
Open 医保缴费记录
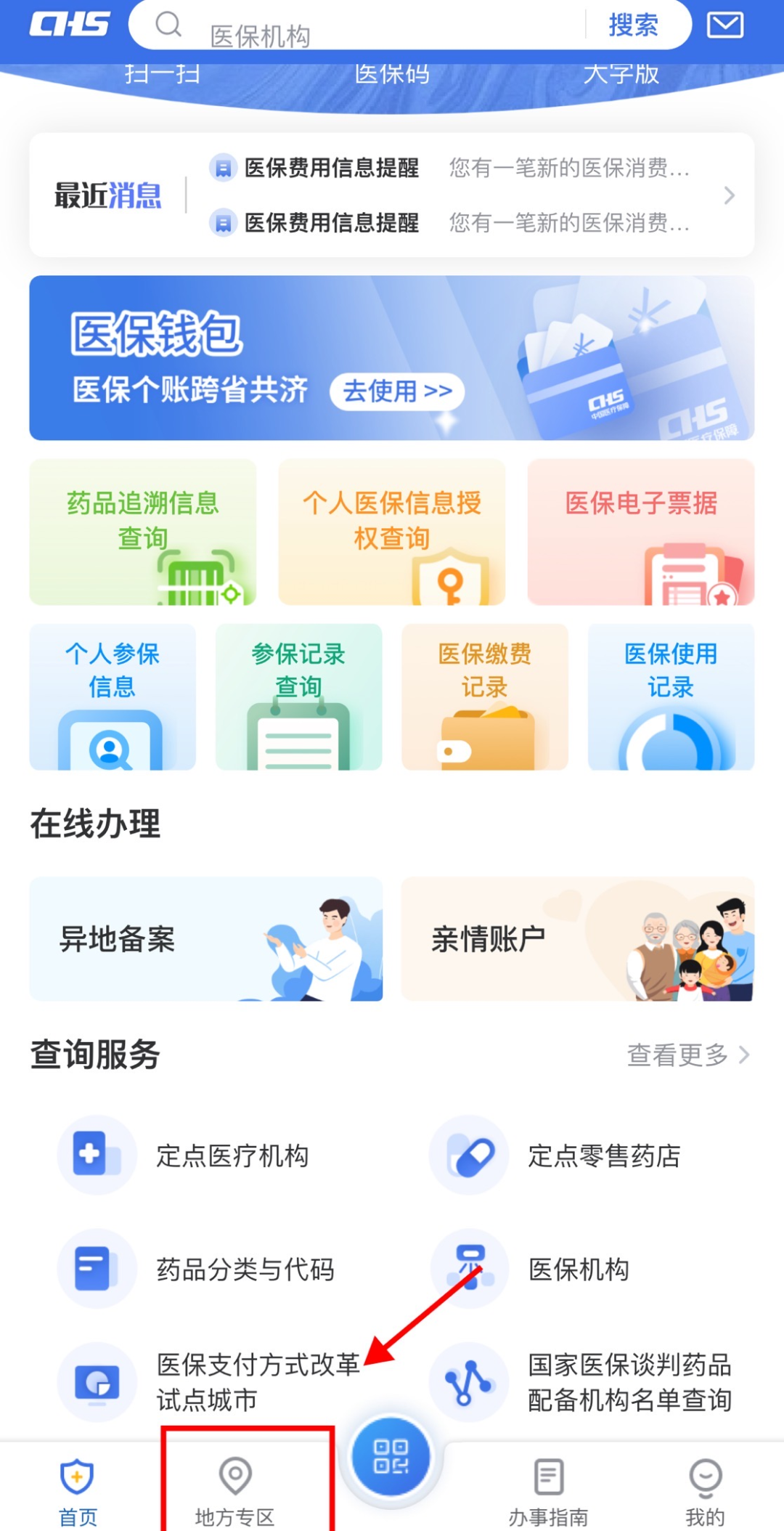click(485, 697)
